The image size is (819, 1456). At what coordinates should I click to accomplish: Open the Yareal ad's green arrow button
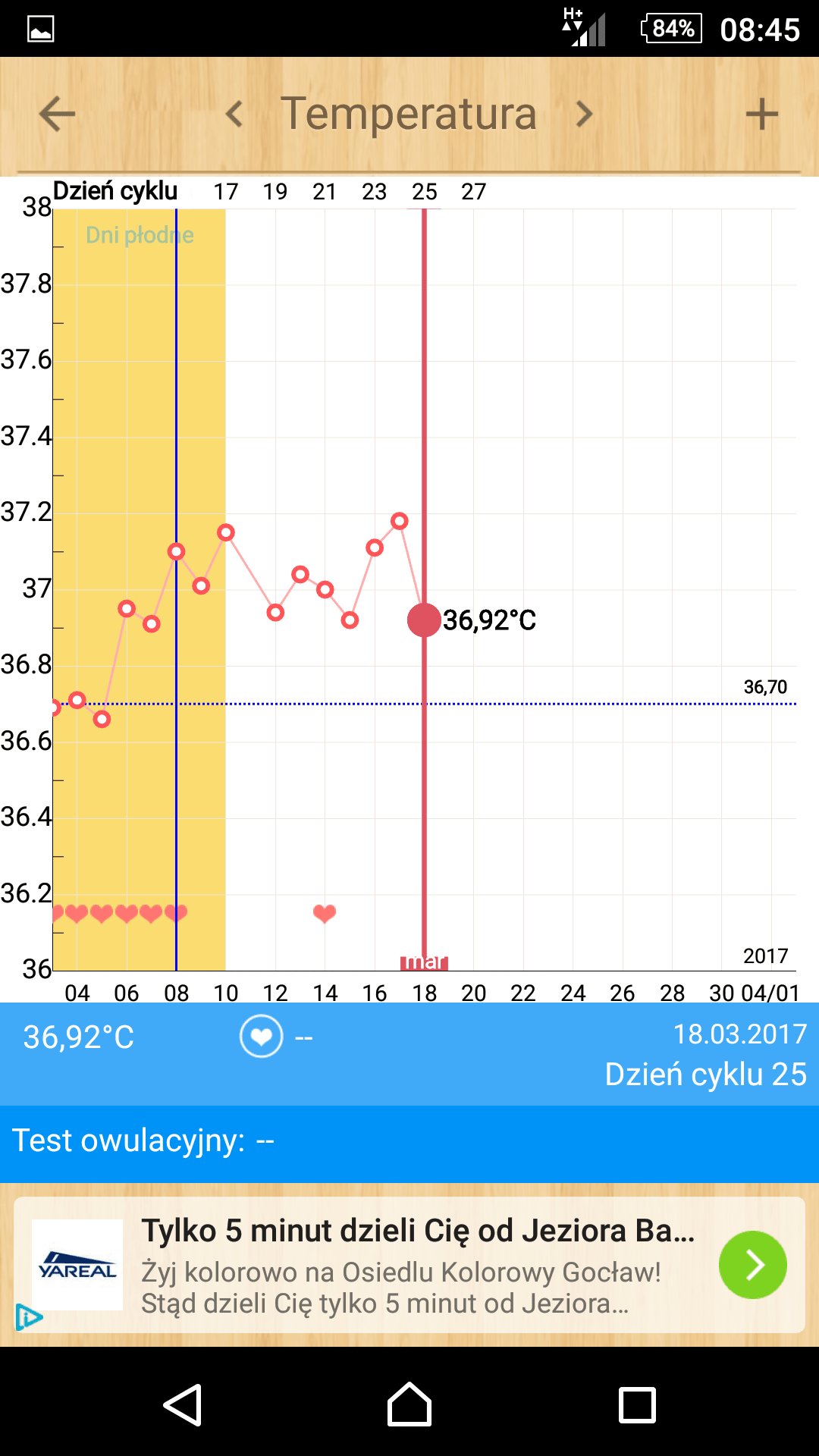click(x=752, y=1265)
